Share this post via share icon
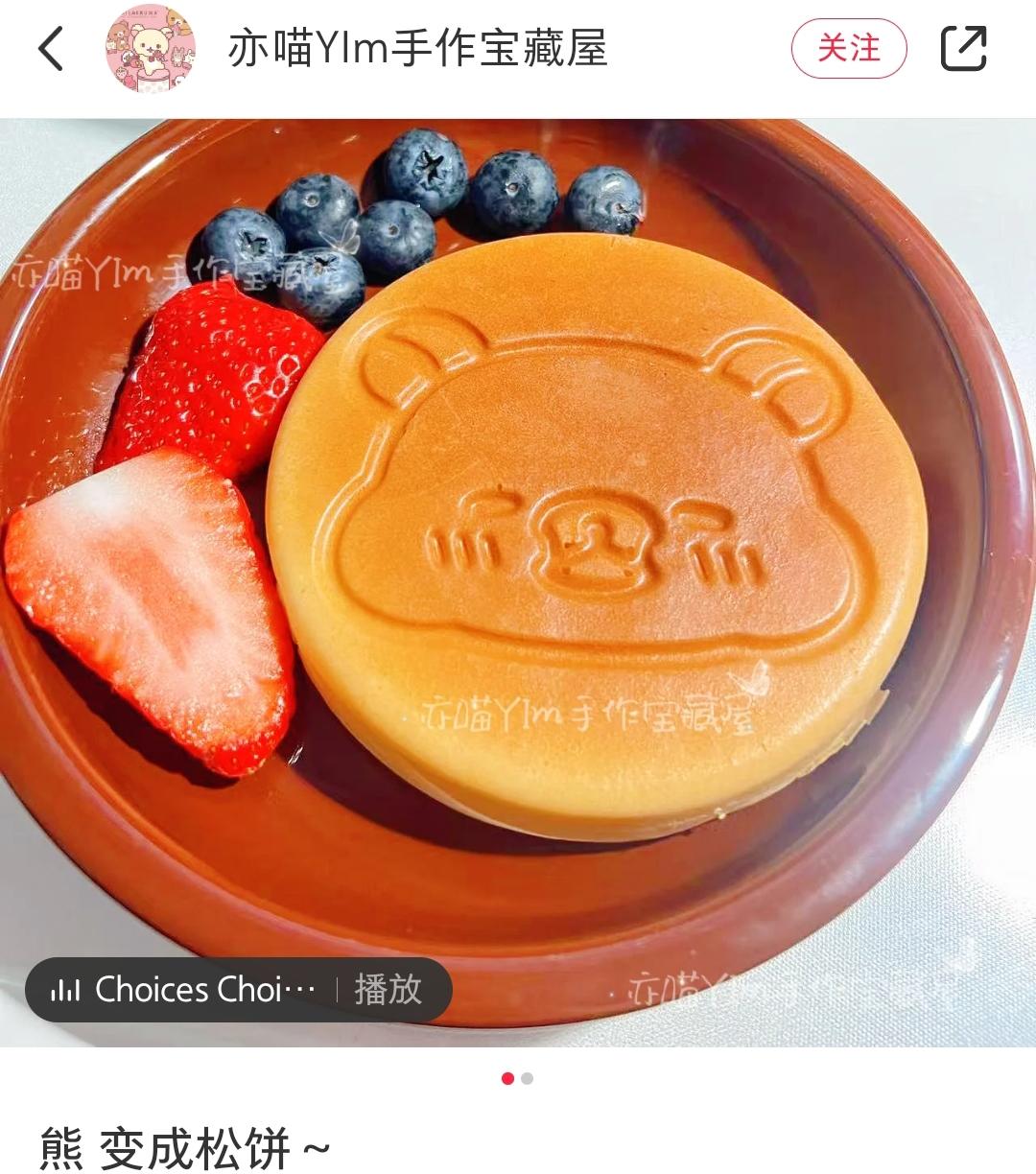The image size is (1036, 1174). [x=963, y=49]
